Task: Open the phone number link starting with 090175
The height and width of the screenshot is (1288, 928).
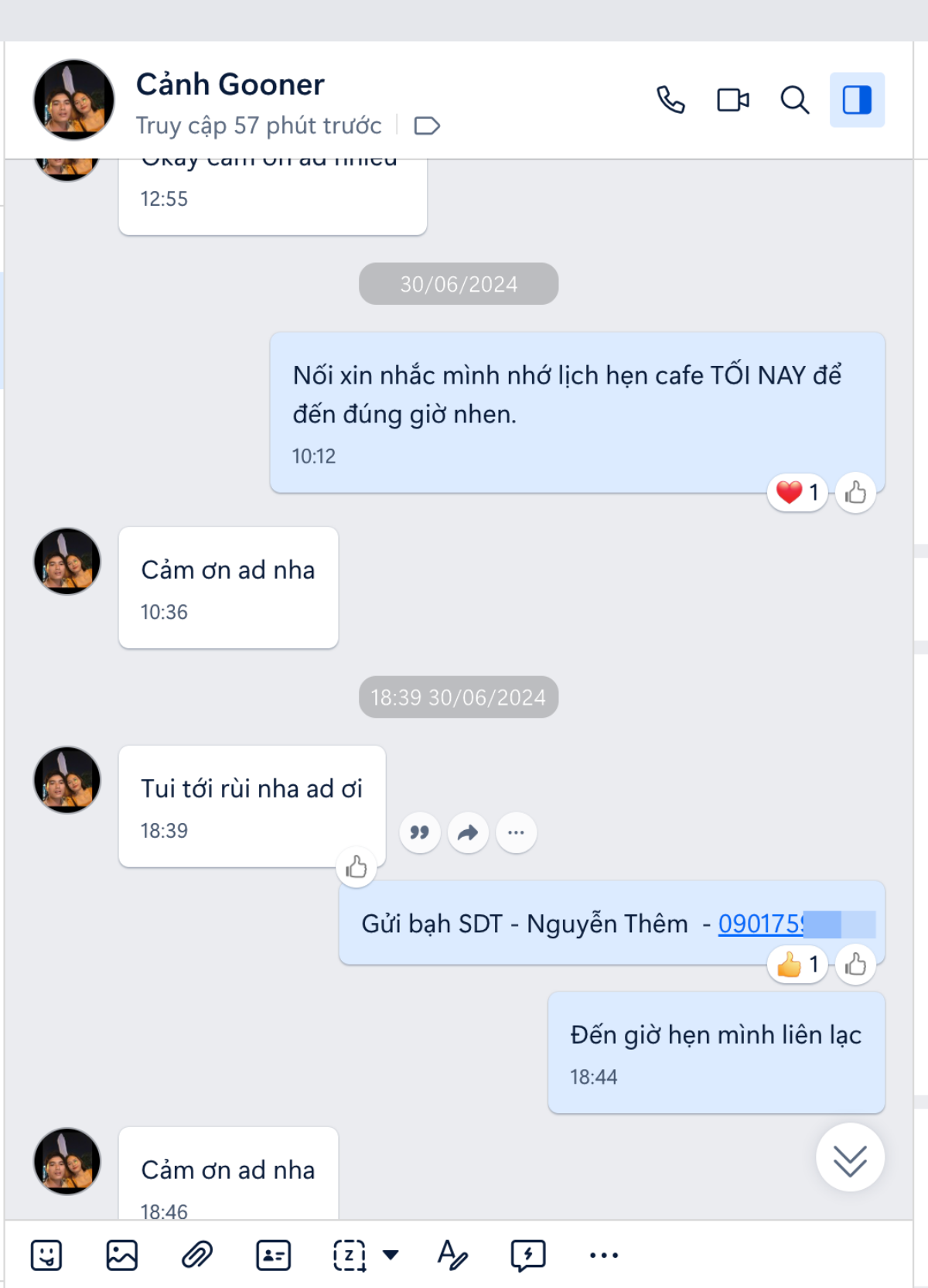Action: [761, 924]
